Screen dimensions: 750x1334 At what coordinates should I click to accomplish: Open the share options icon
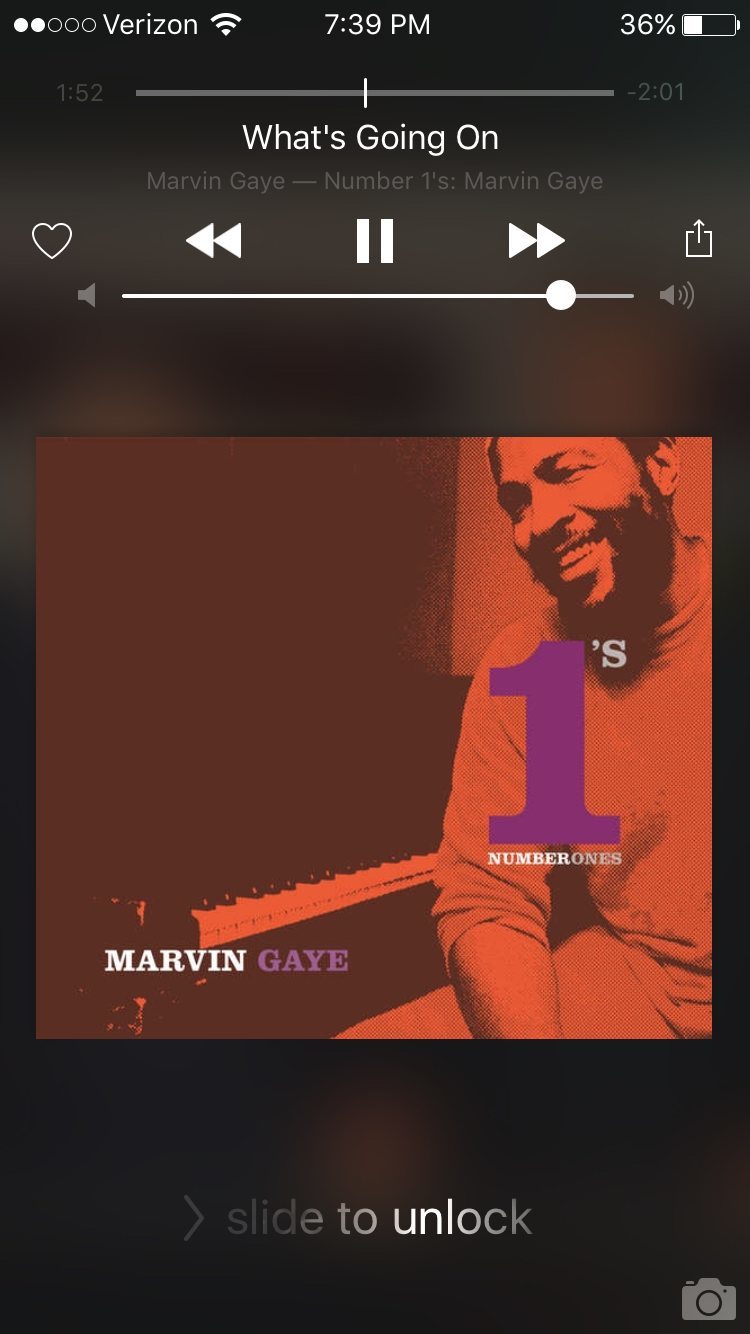[x=698, y=240]
